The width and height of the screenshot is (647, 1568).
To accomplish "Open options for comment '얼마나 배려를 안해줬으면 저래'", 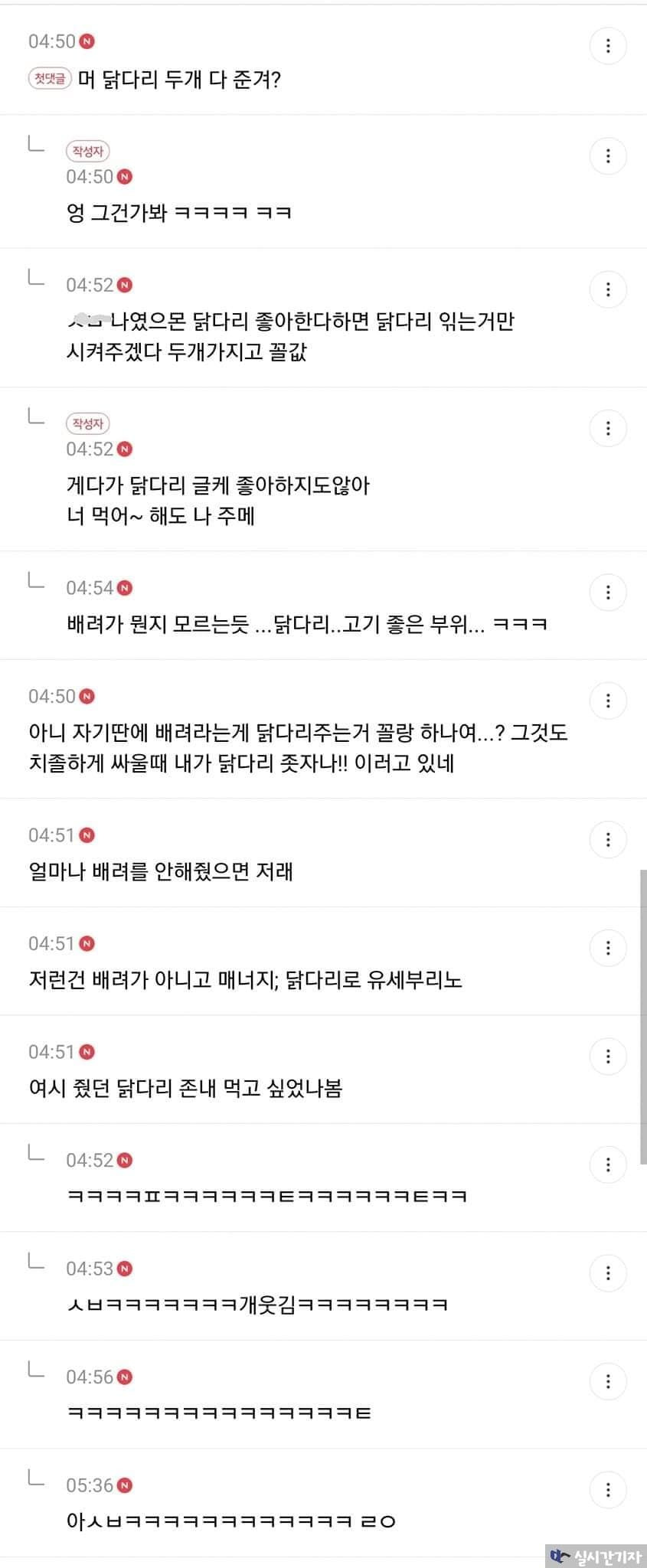I will pyautogui.click(x=608, y=840).
